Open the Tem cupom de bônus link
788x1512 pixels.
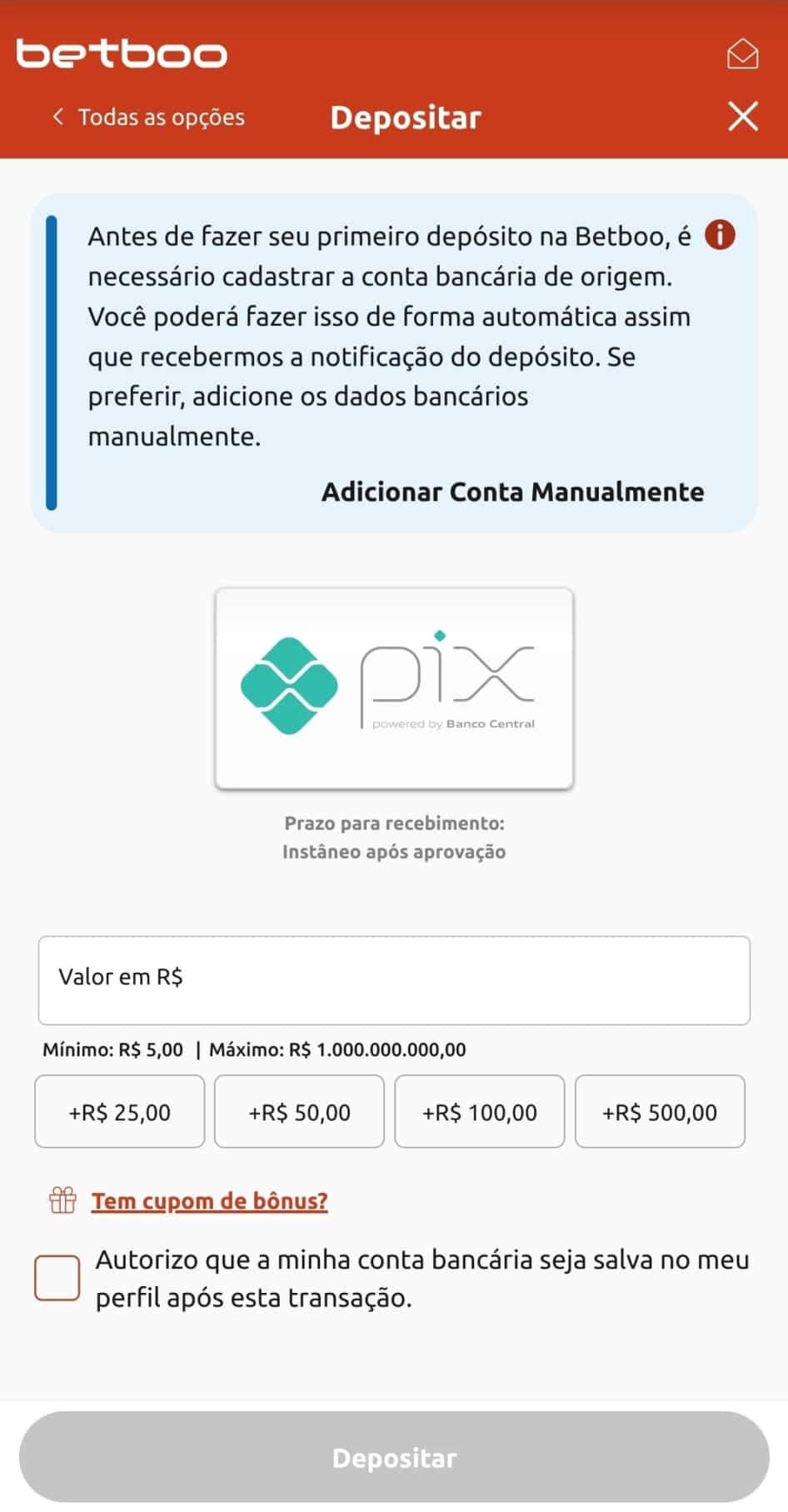[209, 1200]
